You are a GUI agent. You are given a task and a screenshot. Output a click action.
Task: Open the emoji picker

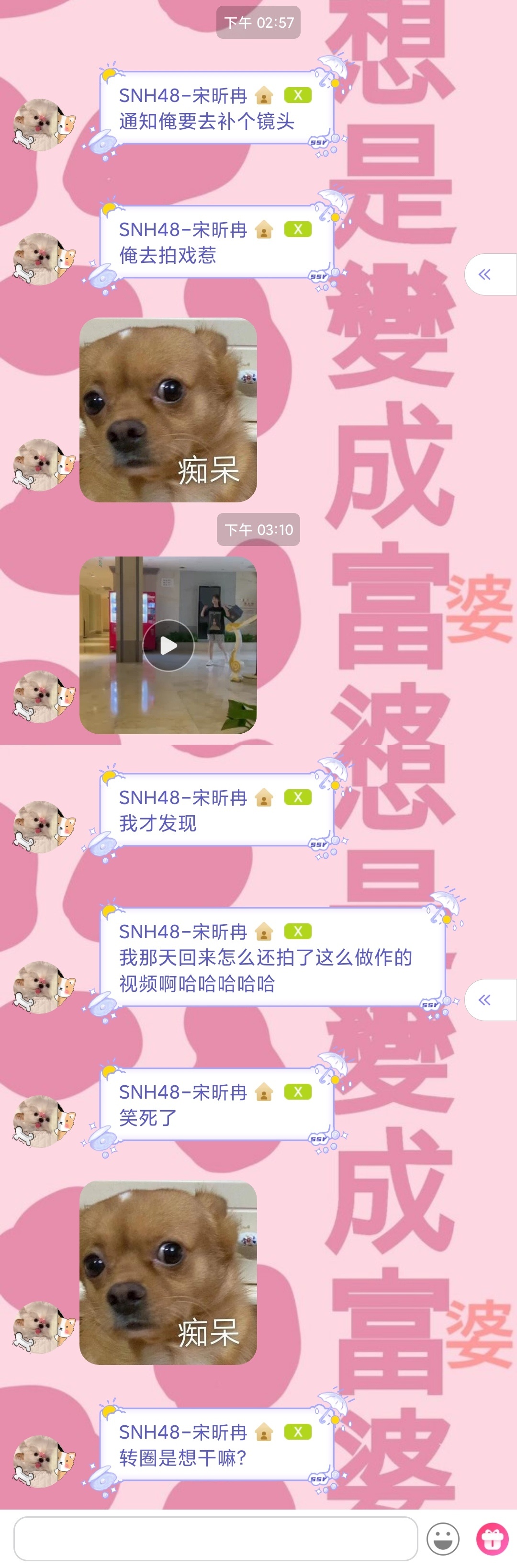[x=443, y=1539]
